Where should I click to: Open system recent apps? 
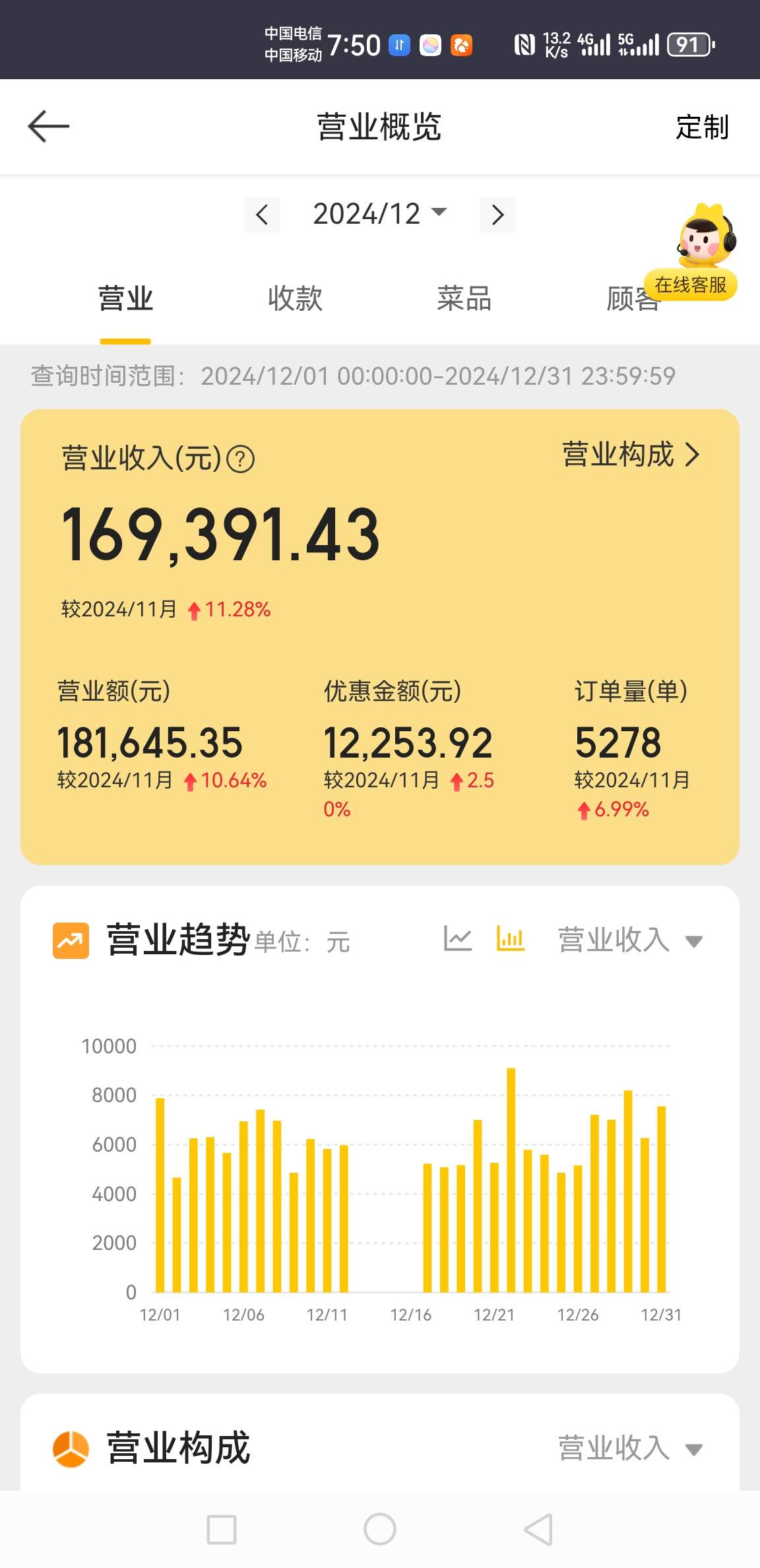pyautogui.click(x=222, y=1529)
